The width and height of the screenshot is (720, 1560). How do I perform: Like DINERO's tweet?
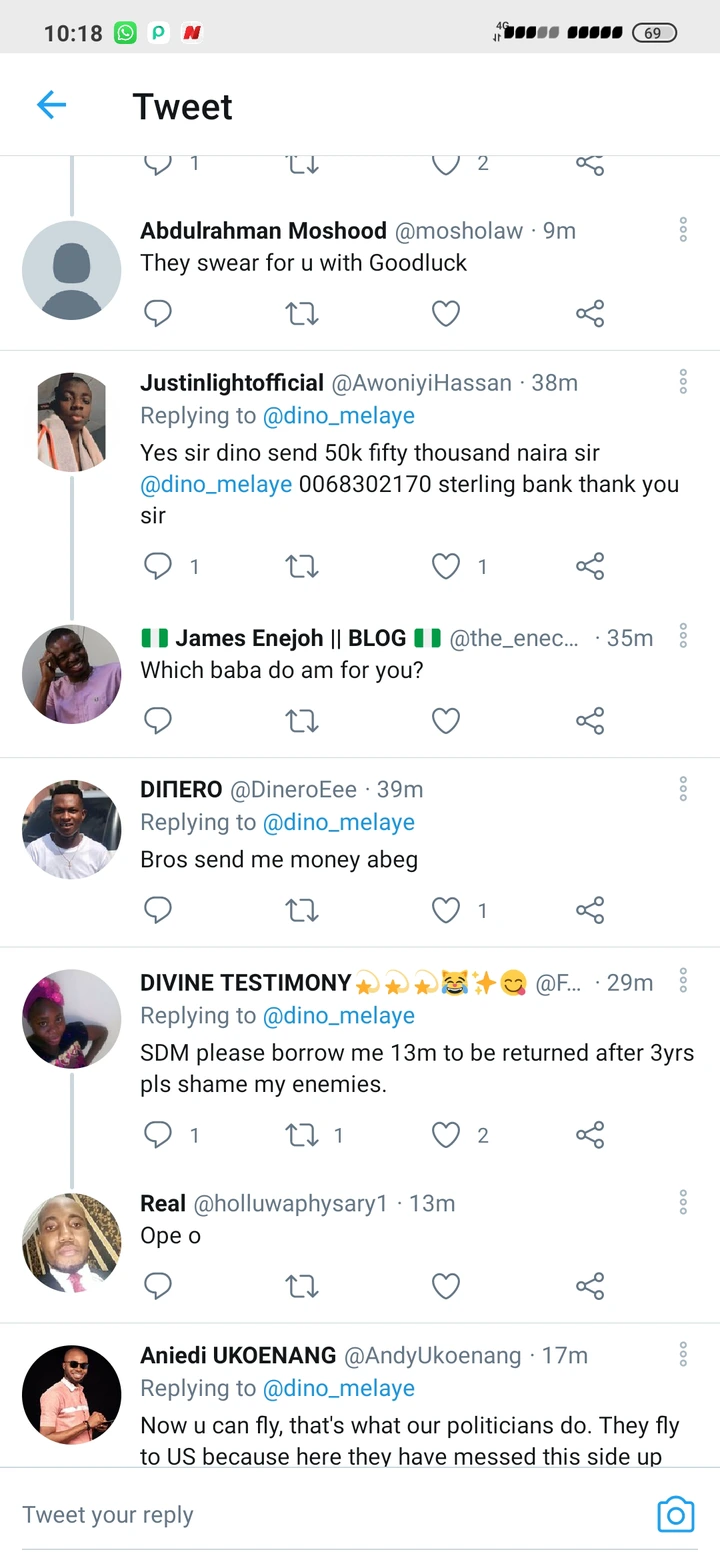tap(445, 910)
